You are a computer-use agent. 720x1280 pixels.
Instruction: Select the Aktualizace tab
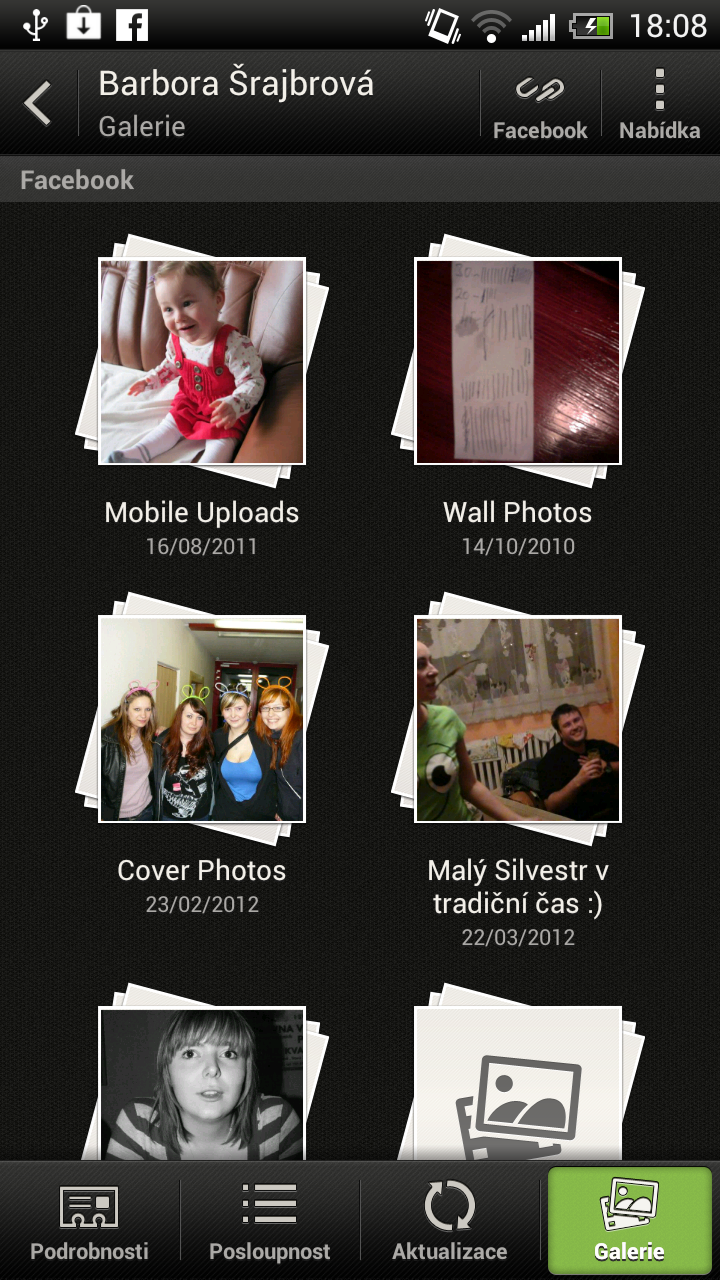449,1222
